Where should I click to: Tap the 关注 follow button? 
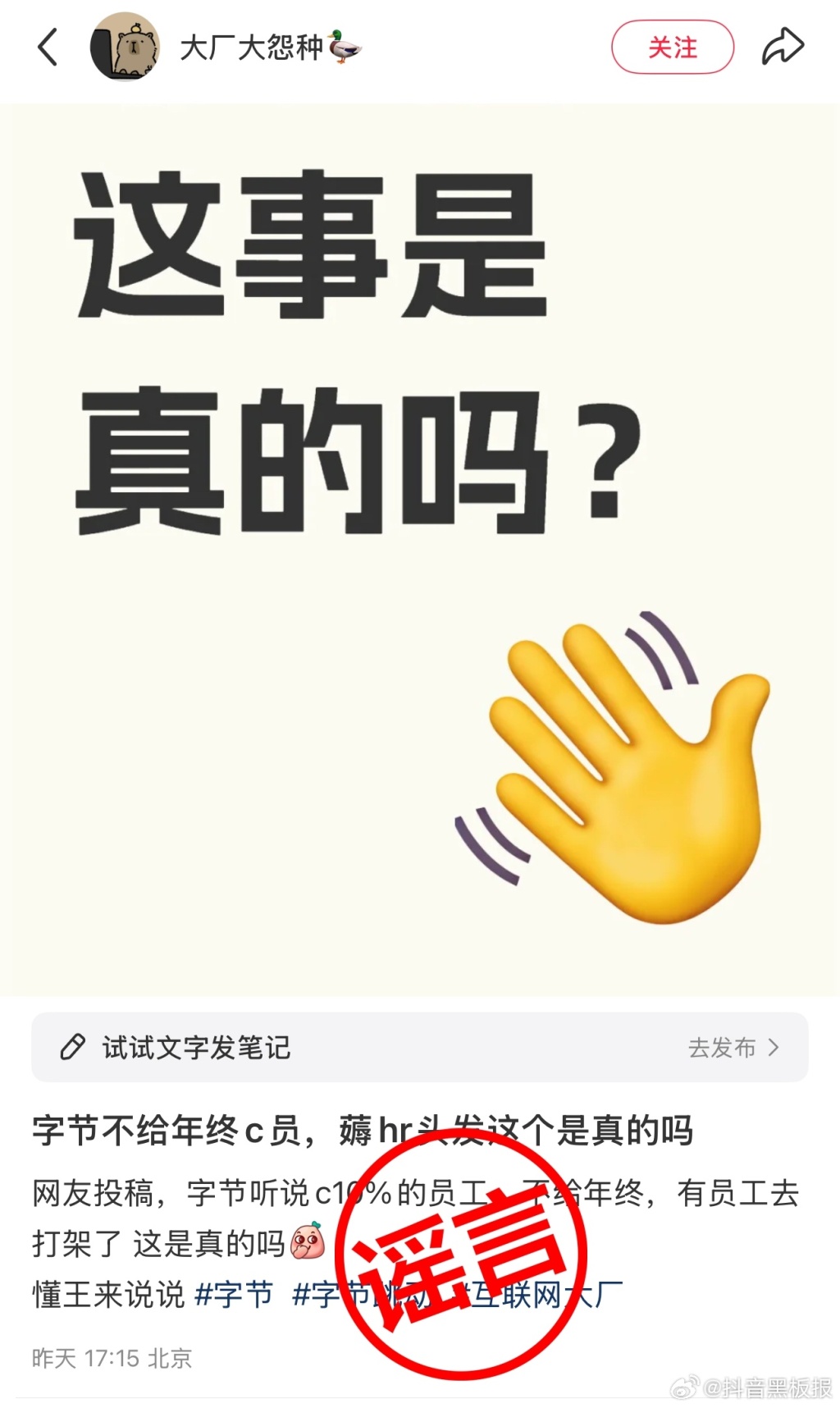673,48
